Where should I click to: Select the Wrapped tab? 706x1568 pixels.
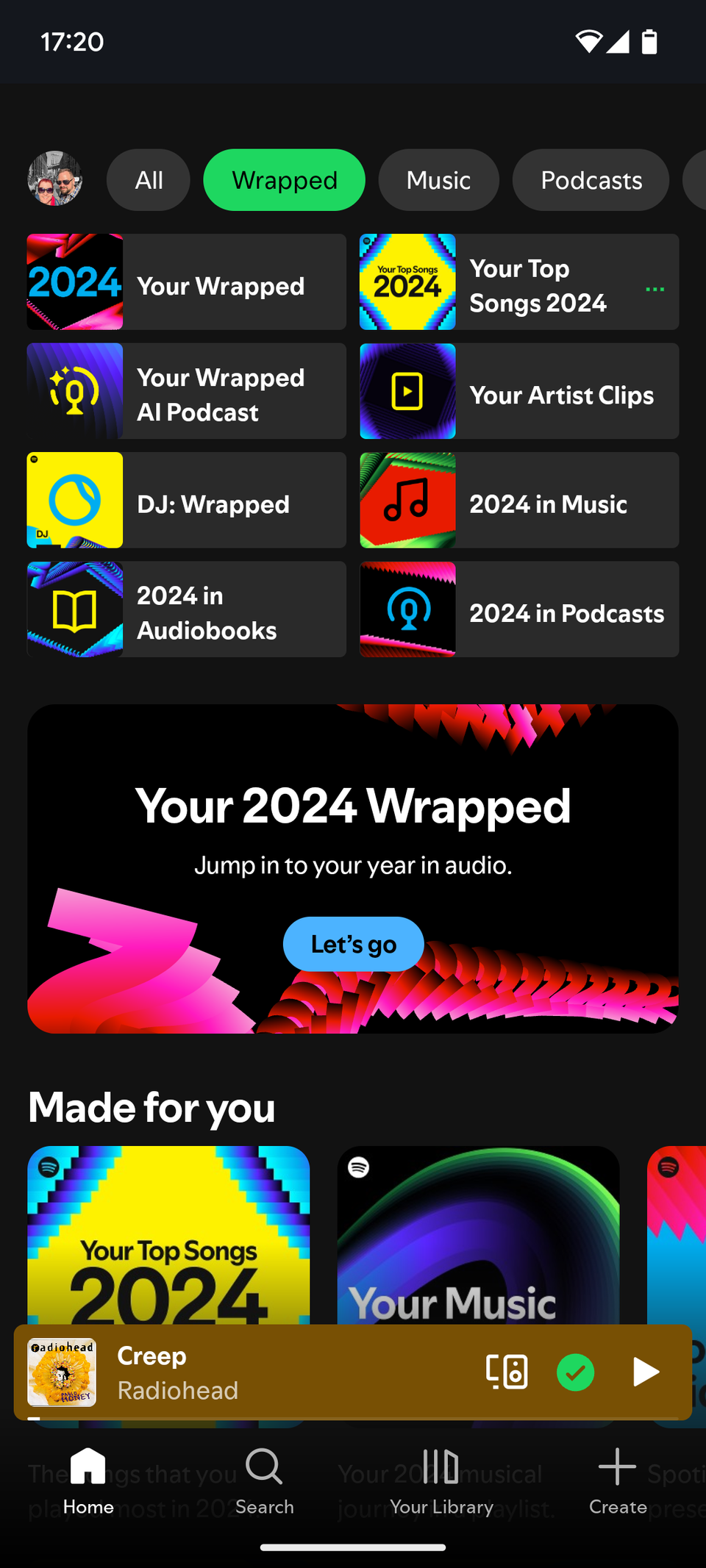[x=284, y=179]
